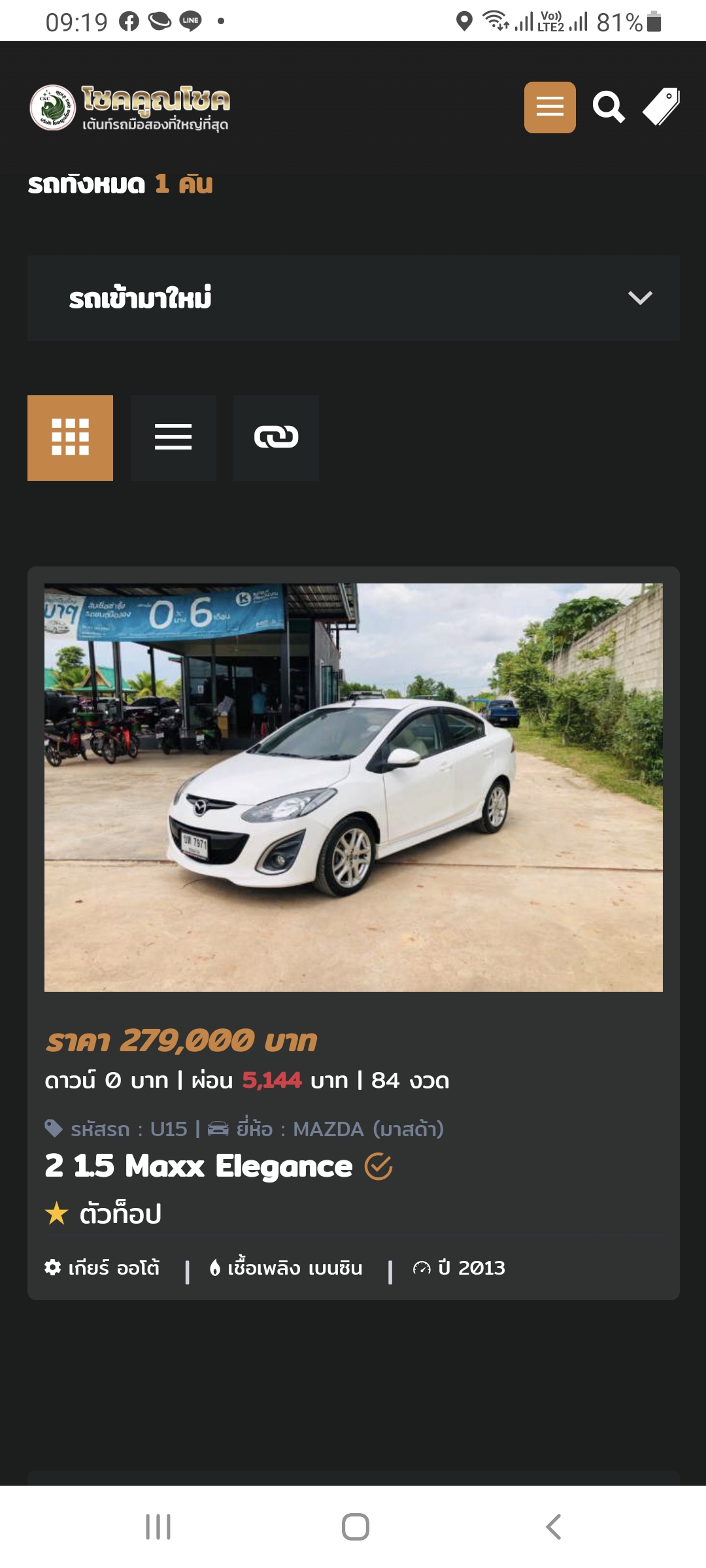Open the search magnifier icon
Viewport: 706px width, 1568px height.
point(609,107)
